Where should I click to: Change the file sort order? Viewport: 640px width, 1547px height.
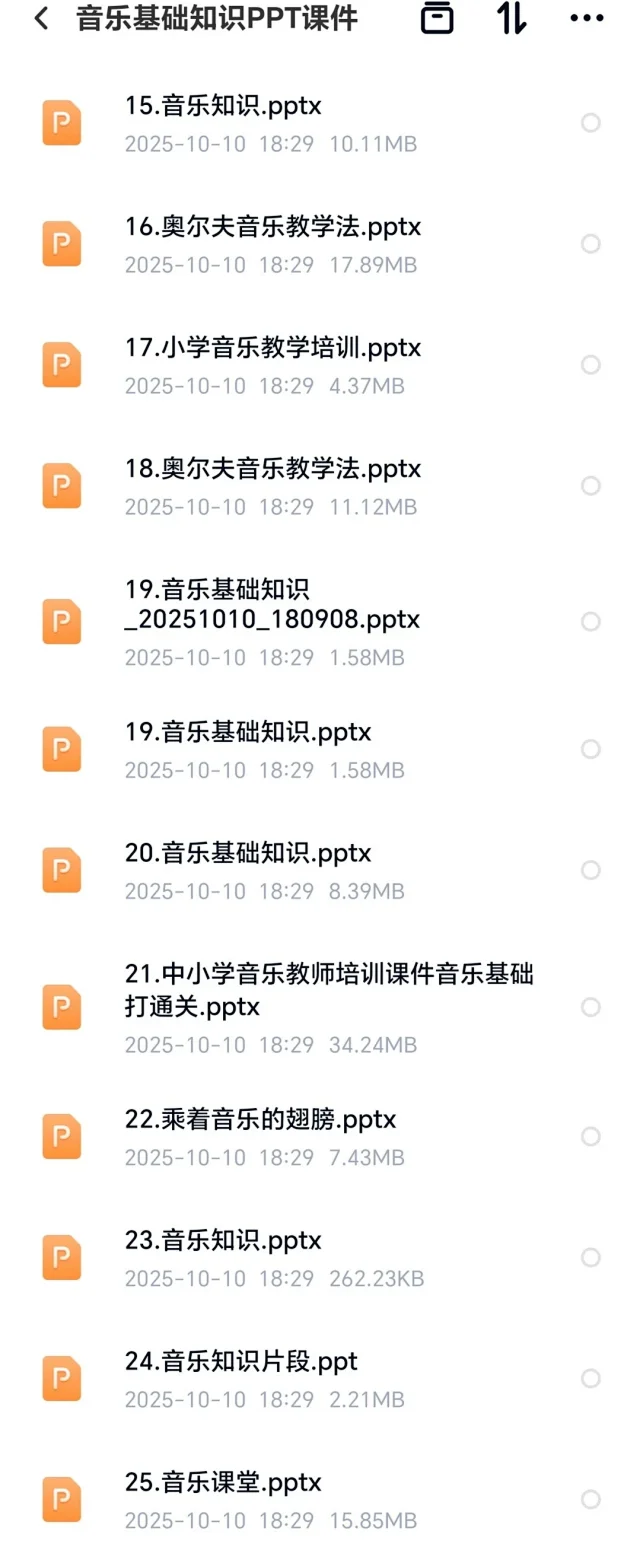click(x=512, y=18)
